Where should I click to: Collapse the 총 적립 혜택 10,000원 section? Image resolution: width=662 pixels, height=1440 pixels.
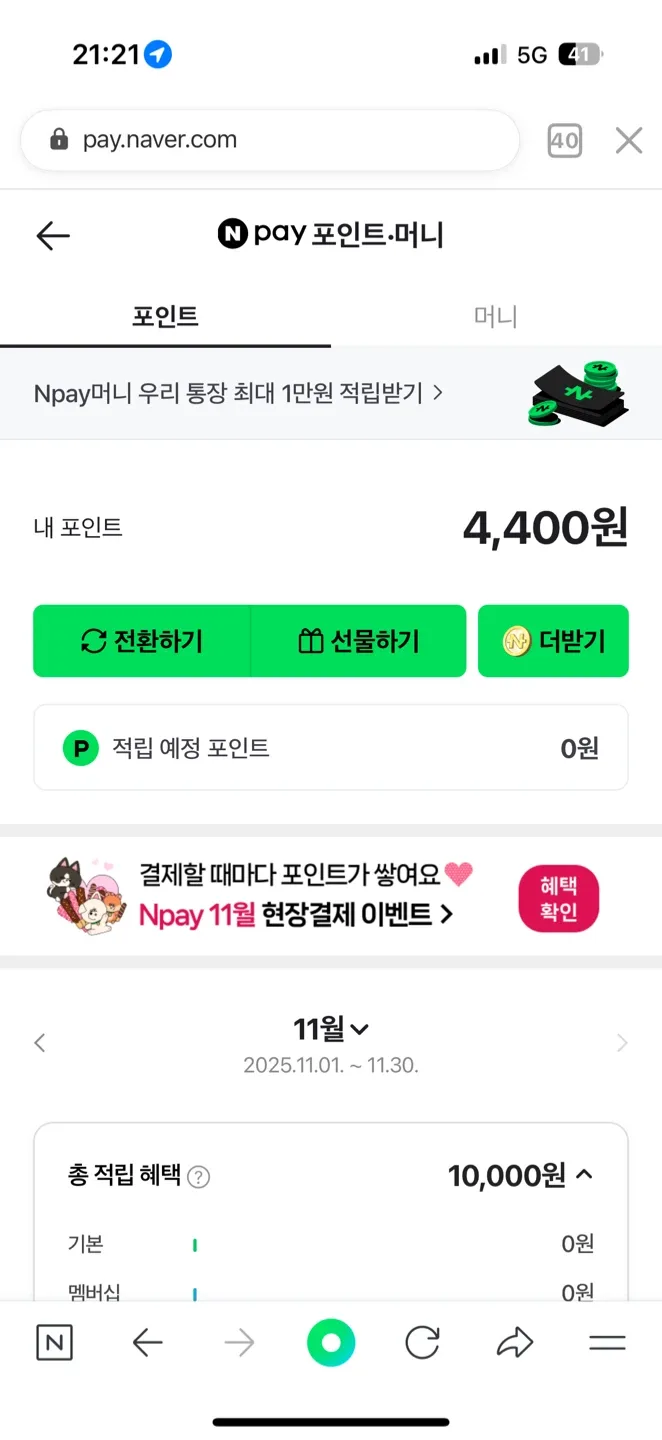[584, 1175]
